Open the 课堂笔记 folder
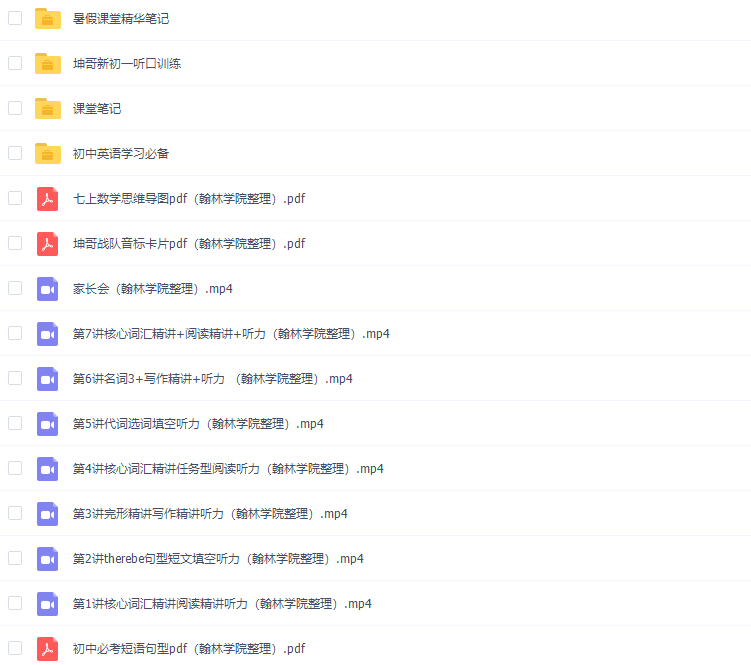This screenshot has height=665, width=751. 97,108
